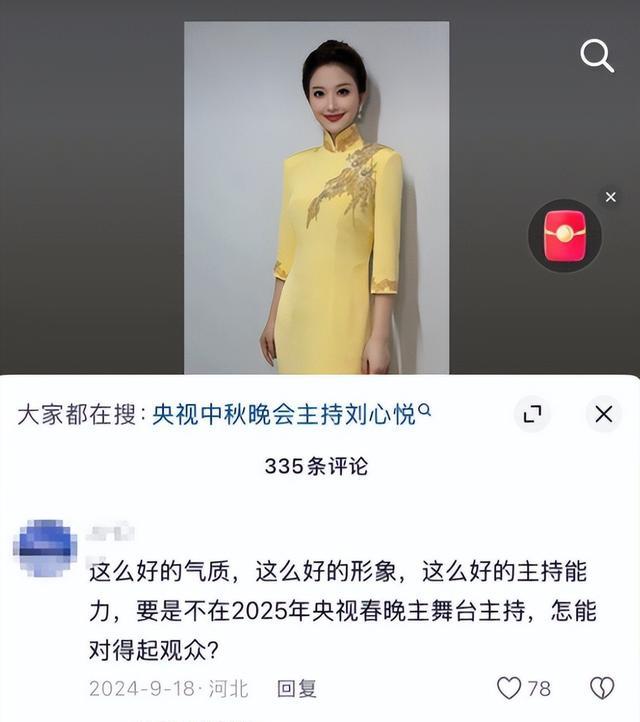Expand the comments panel to full screen

532,414
